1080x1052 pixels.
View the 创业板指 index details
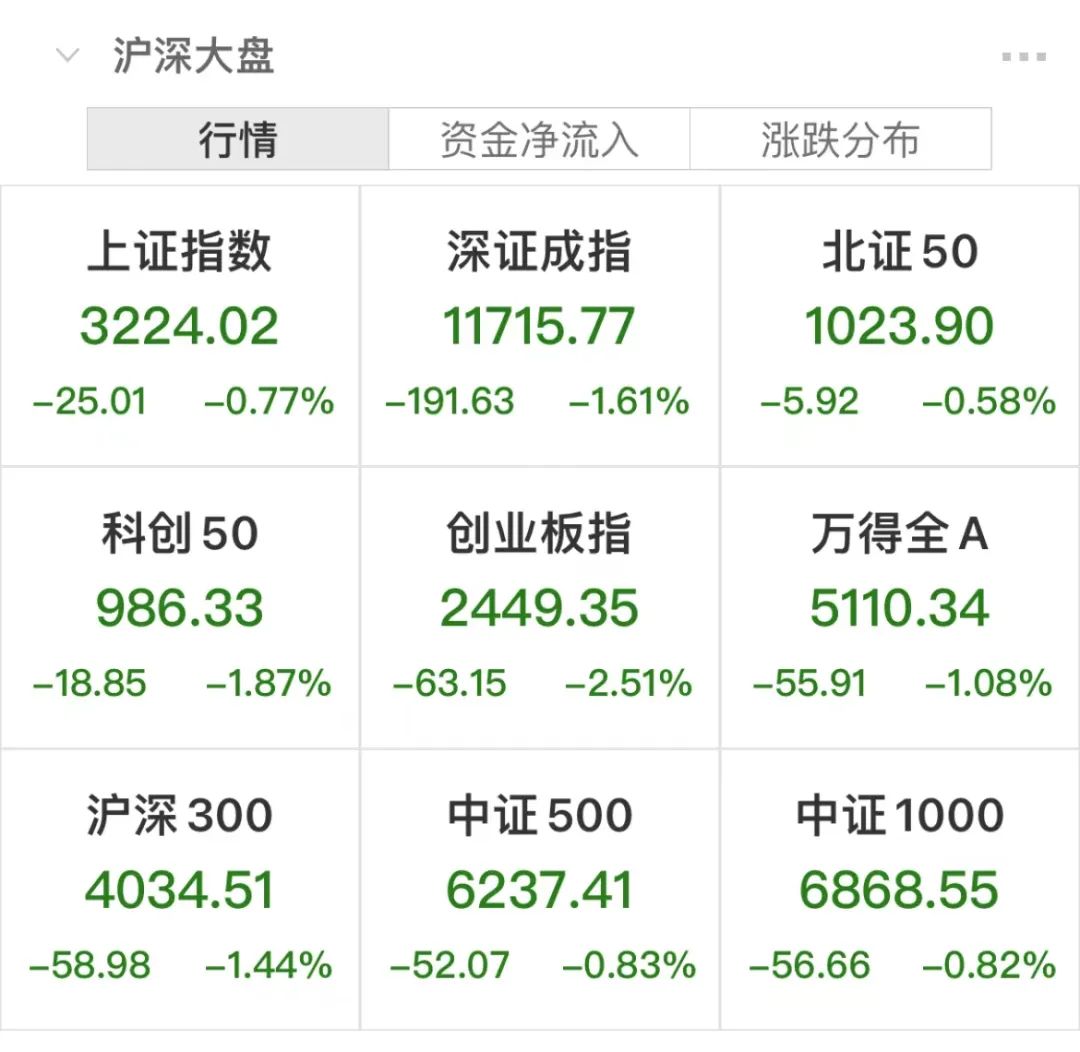[540, 608]
